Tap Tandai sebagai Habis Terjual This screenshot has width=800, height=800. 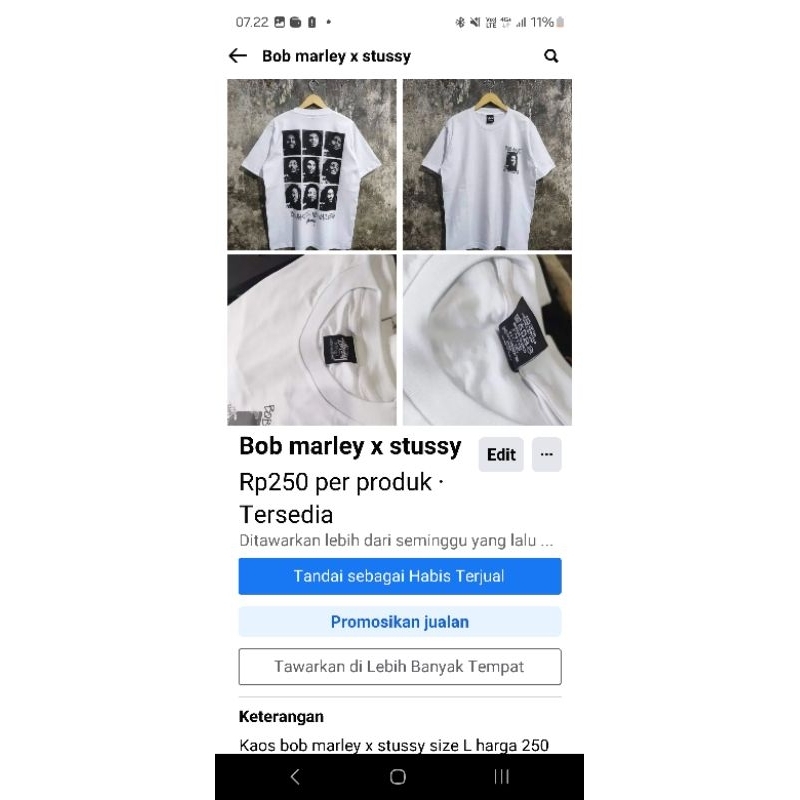click(x=399, y=576)
